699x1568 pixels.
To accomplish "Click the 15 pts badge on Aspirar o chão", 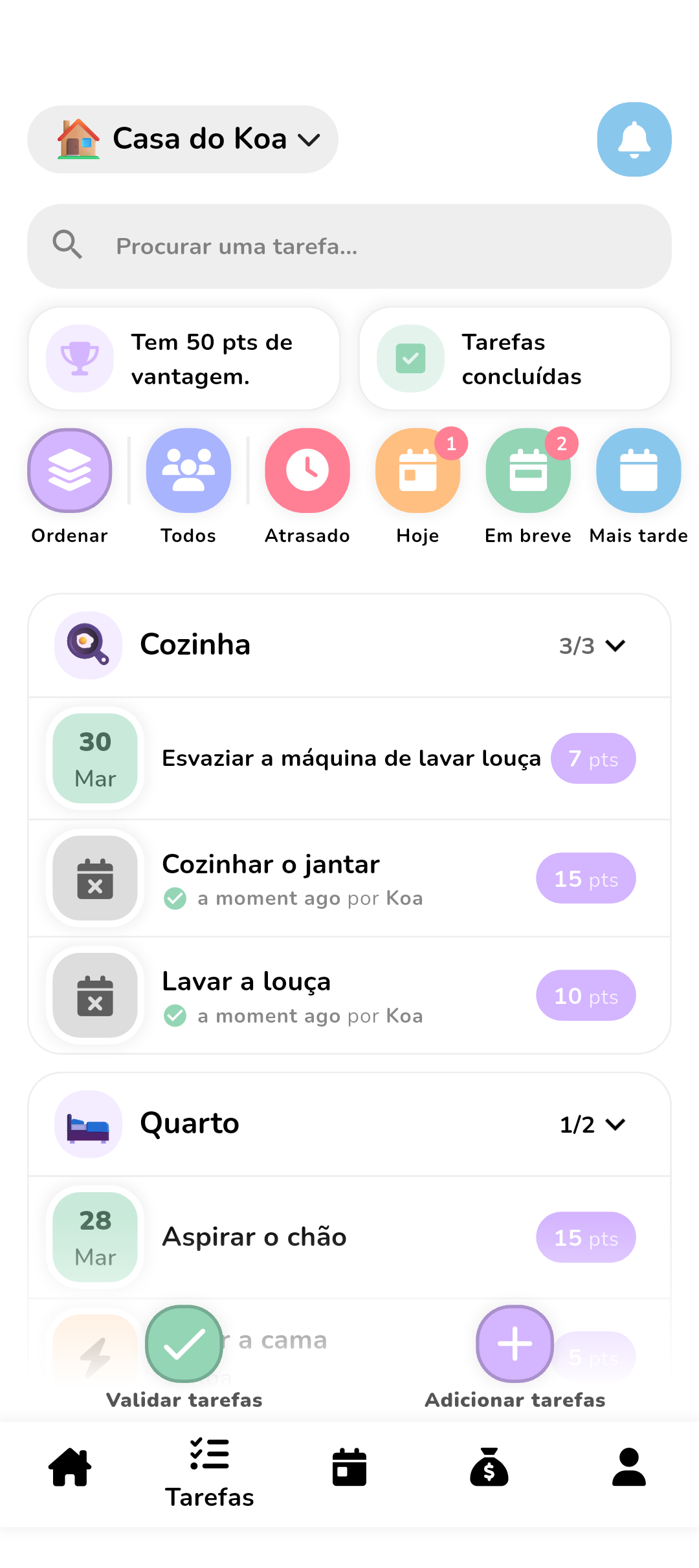I will tap(585, 1237).
